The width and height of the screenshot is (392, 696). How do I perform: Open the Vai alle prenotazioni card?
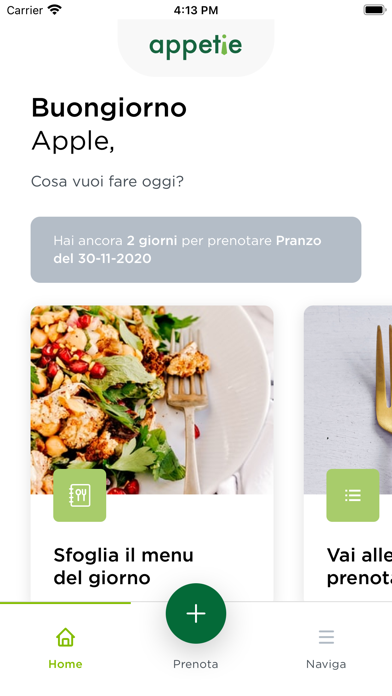click(348, 453)
